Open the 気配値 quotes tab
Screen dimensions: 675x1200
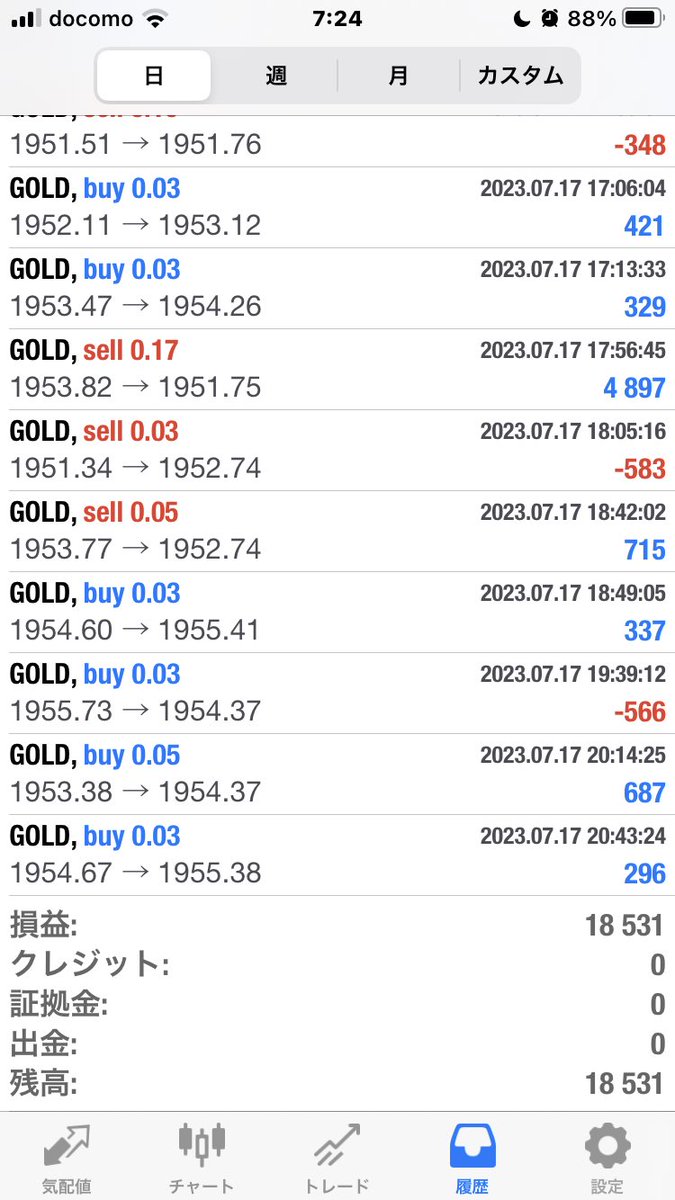(x=67, y=1158)
